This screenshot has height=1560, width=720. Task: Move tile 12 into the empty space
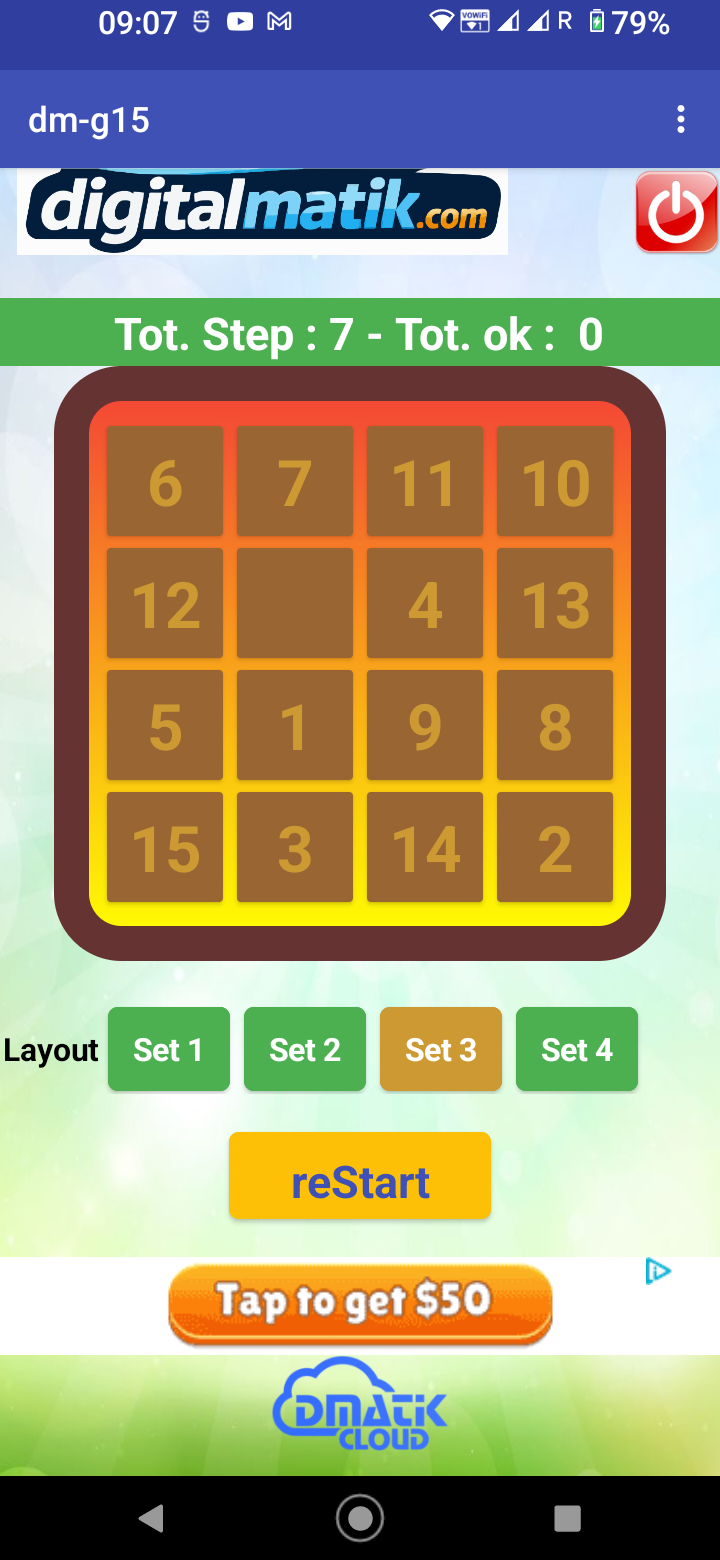tap(165, 603)
